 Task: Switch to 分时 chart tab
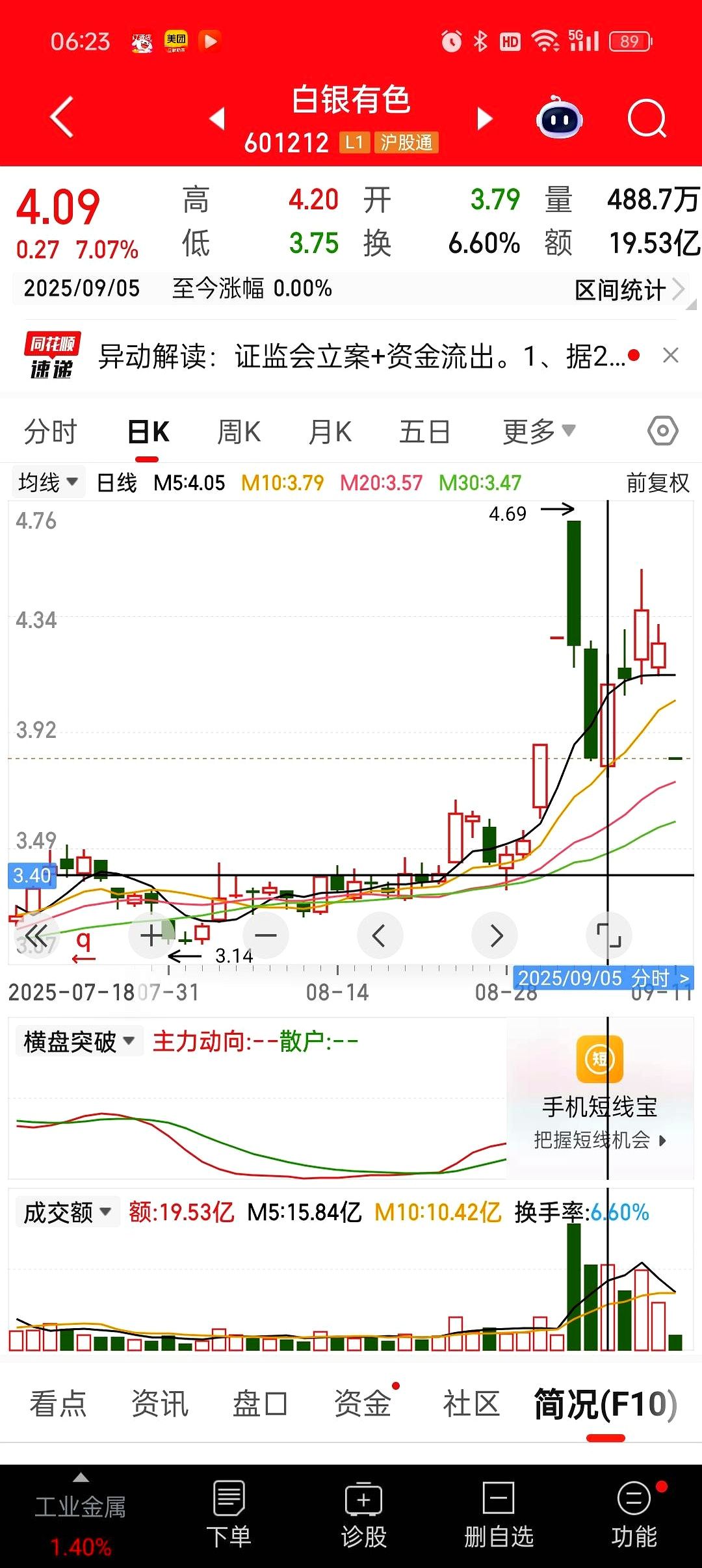click(51, 432)
